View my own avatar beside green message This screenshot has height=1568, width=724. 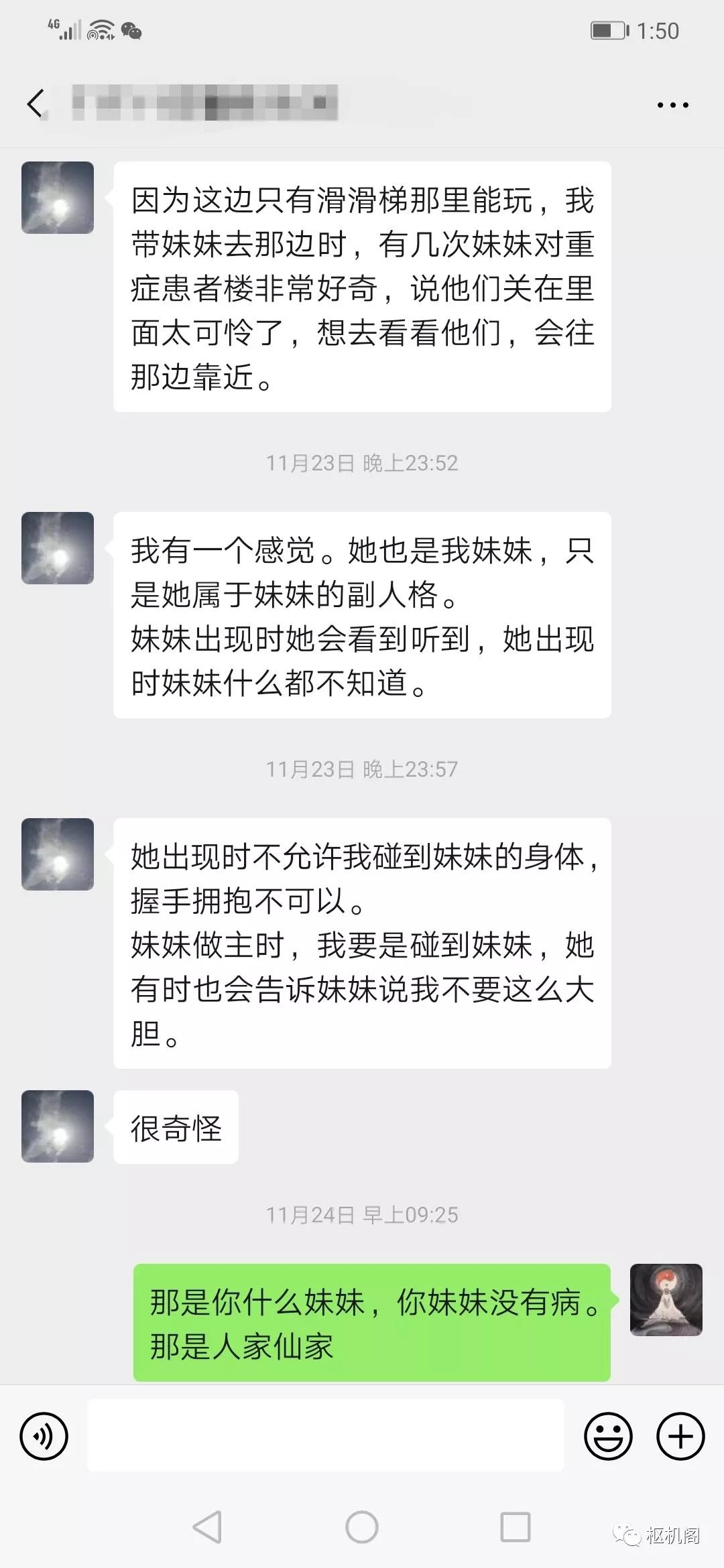pos(666,1300)
